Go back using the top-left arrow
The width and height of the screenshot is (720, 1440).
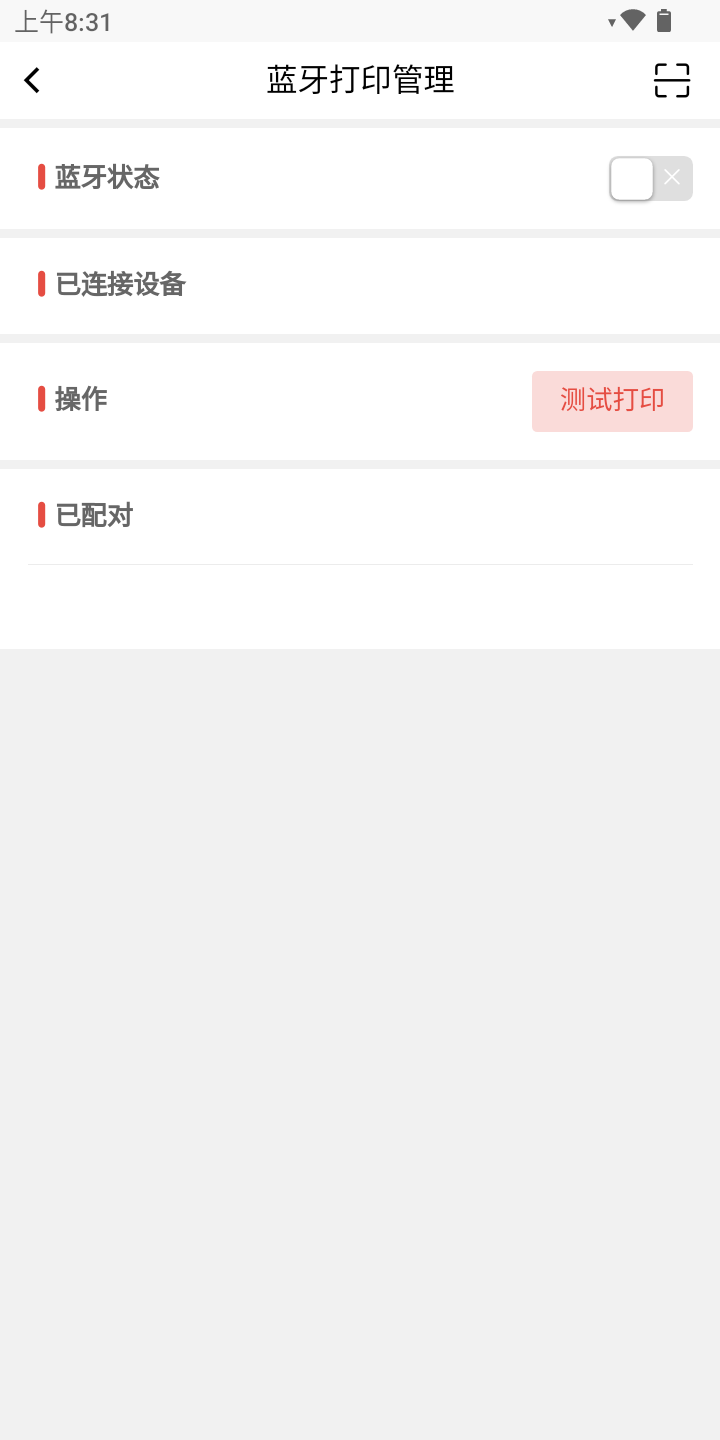pyautogui.click(x=32, y=80)
